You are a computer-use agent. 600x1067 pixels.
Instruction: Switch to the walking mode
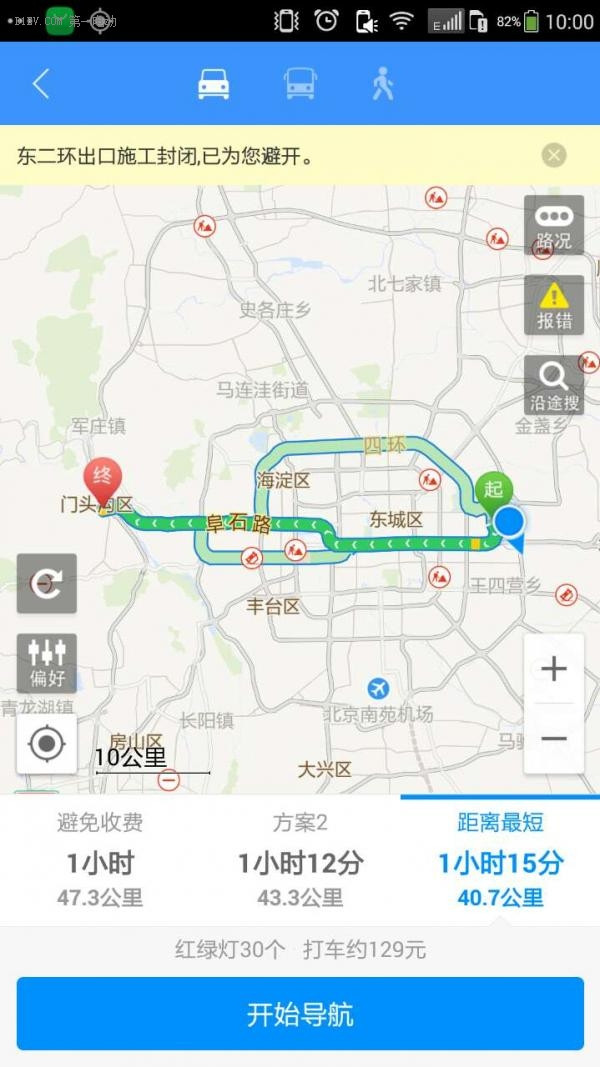[x=382, y=84]
